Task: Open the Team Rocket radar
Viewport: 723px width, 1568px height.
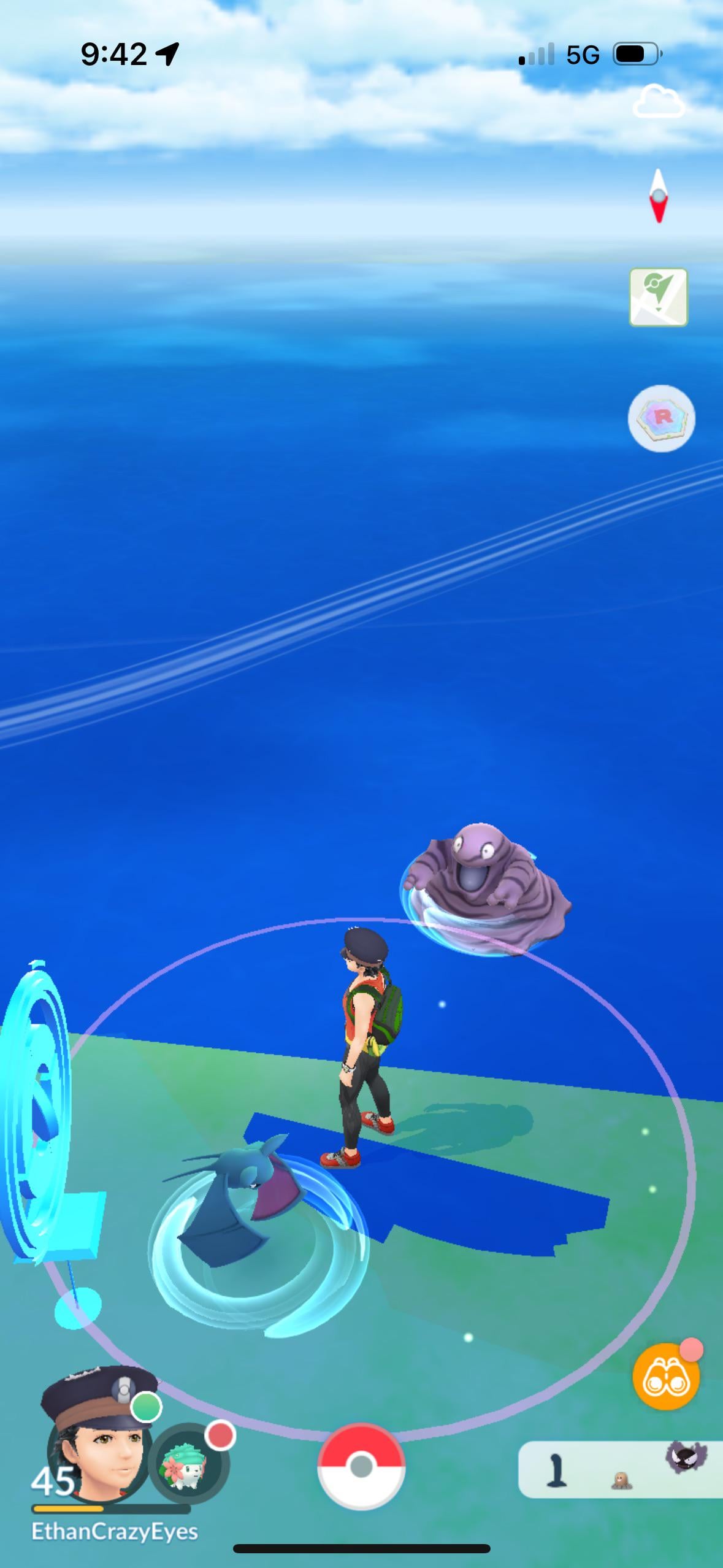Action: [661, 418]
